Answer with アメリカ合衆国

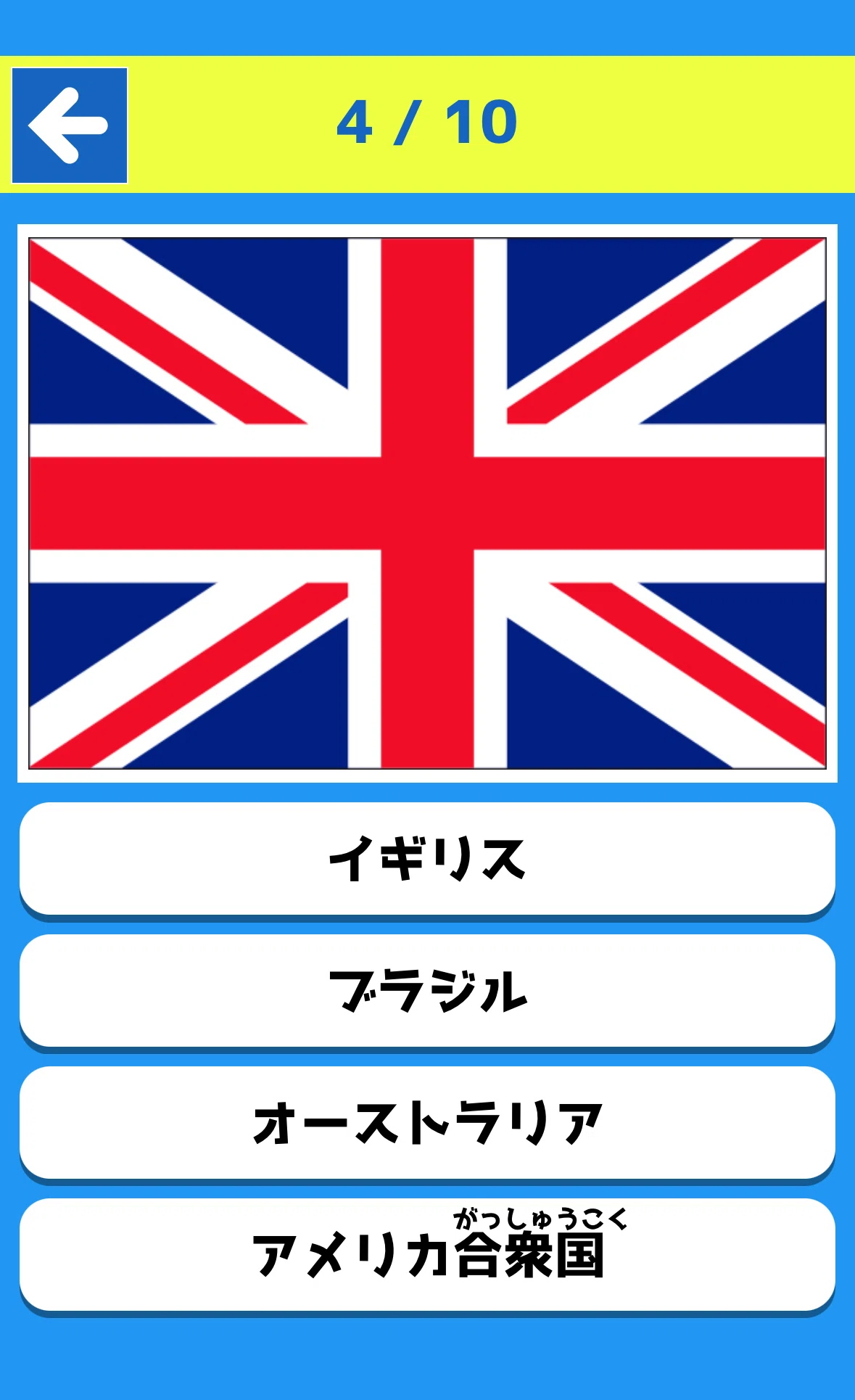(x=427, y=1256)
